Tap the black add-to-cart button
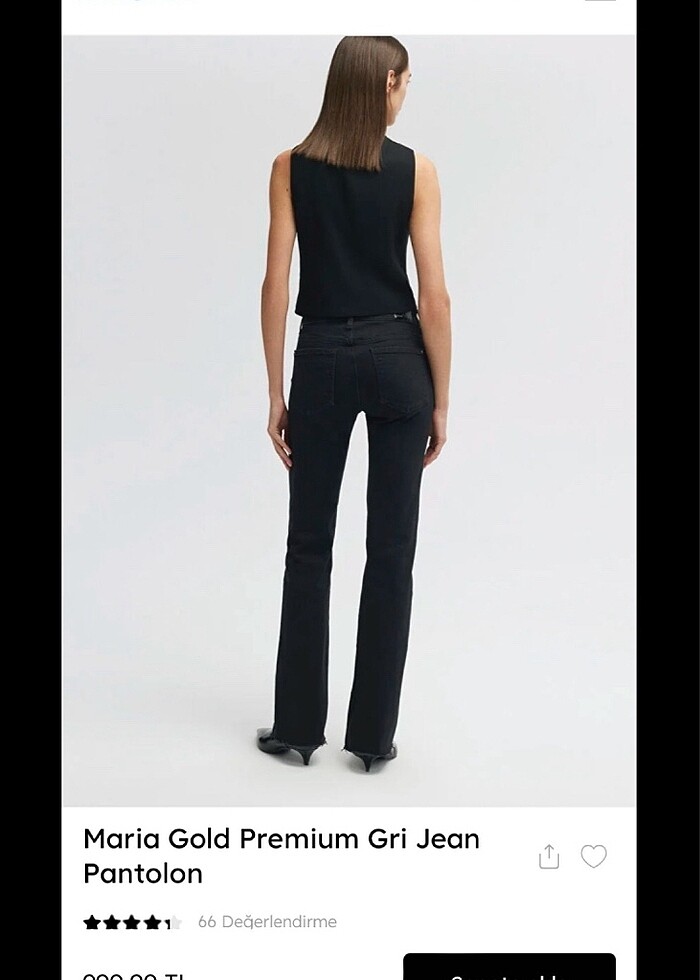The height and width of the screenshot is (980, 700). click(509, 968)
